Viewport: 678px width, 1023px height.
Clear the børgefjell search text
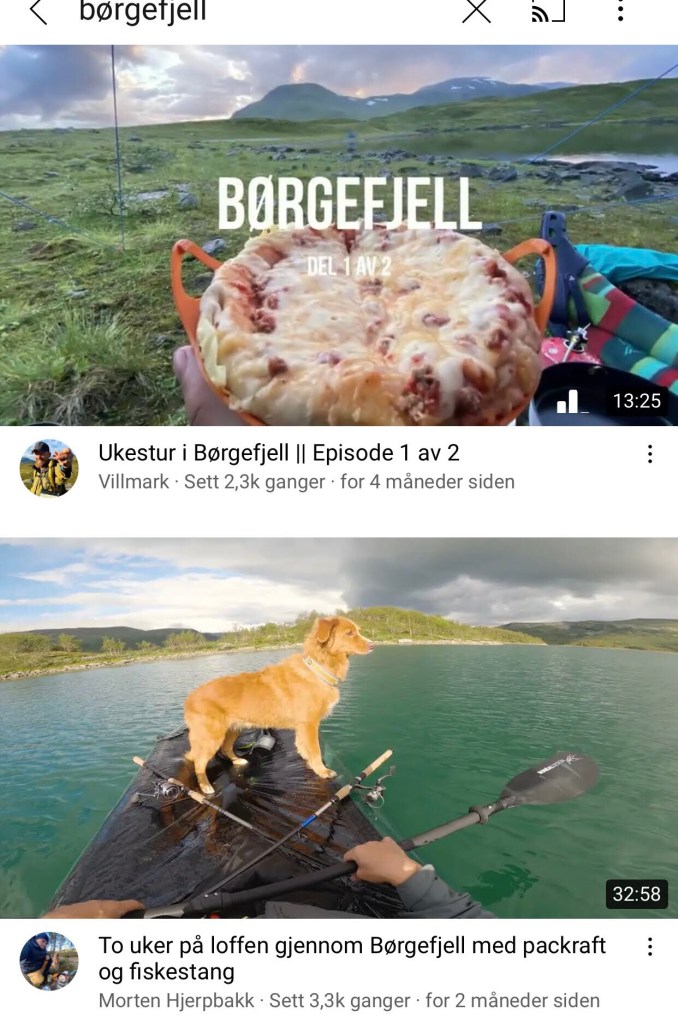coord(477,11)
